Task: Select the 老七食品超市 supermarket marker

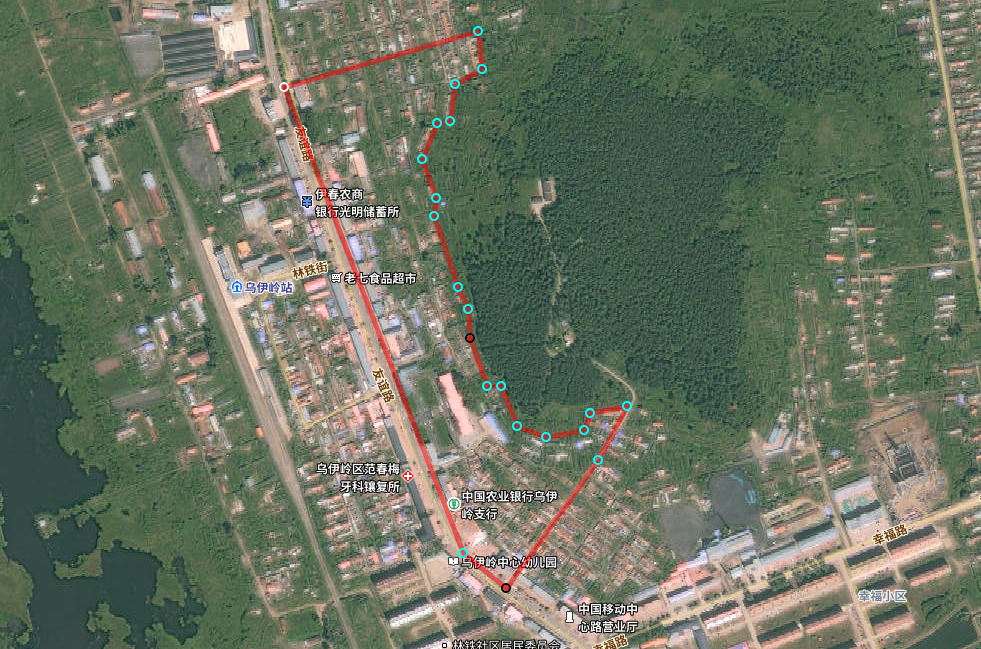Action: pyautogui.click(x=336, y=277)
